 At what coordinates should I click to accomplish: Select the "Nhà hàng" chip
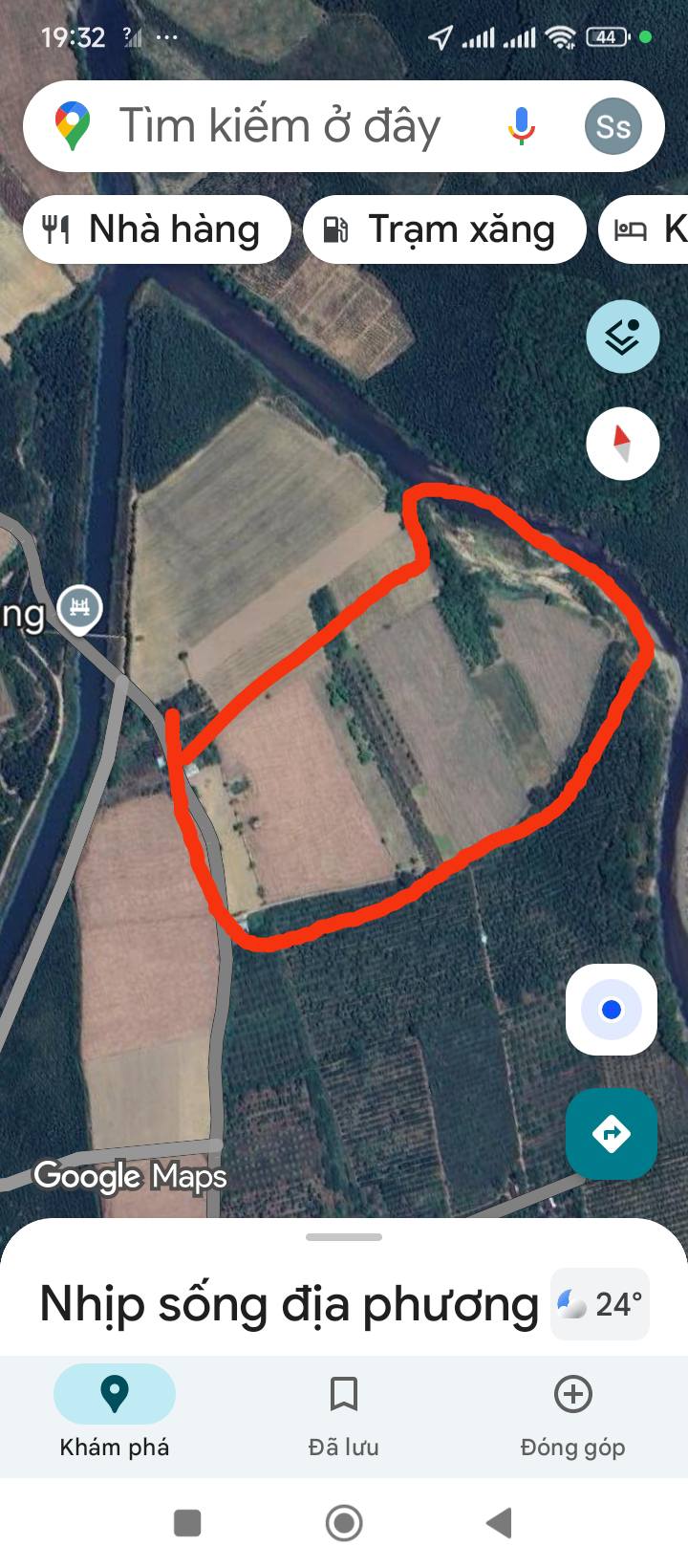pyautogui.click(x=156, y=229)
